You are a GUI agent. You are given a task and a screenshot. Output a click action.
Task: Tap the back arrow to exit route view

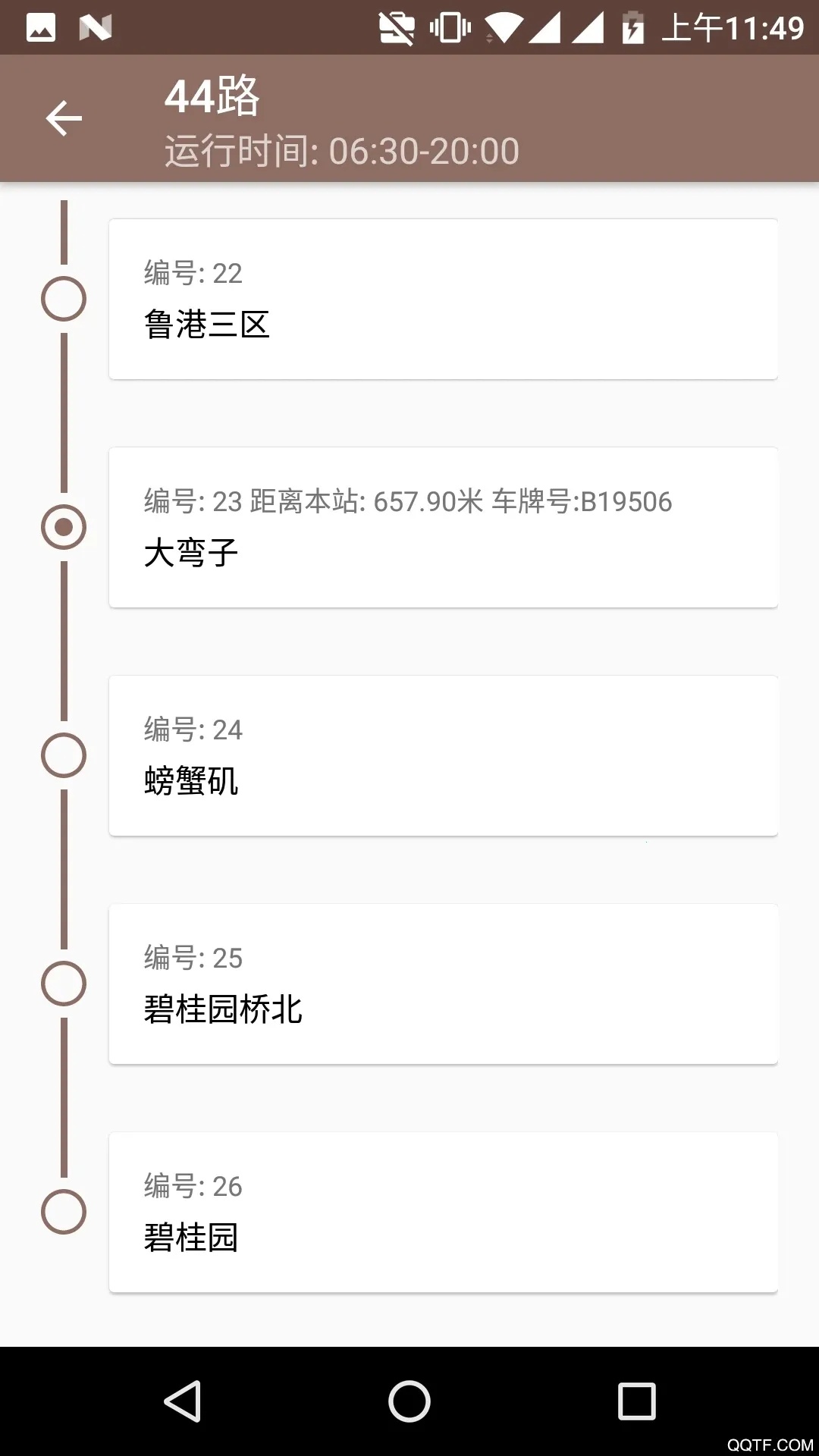pos(64,118)
